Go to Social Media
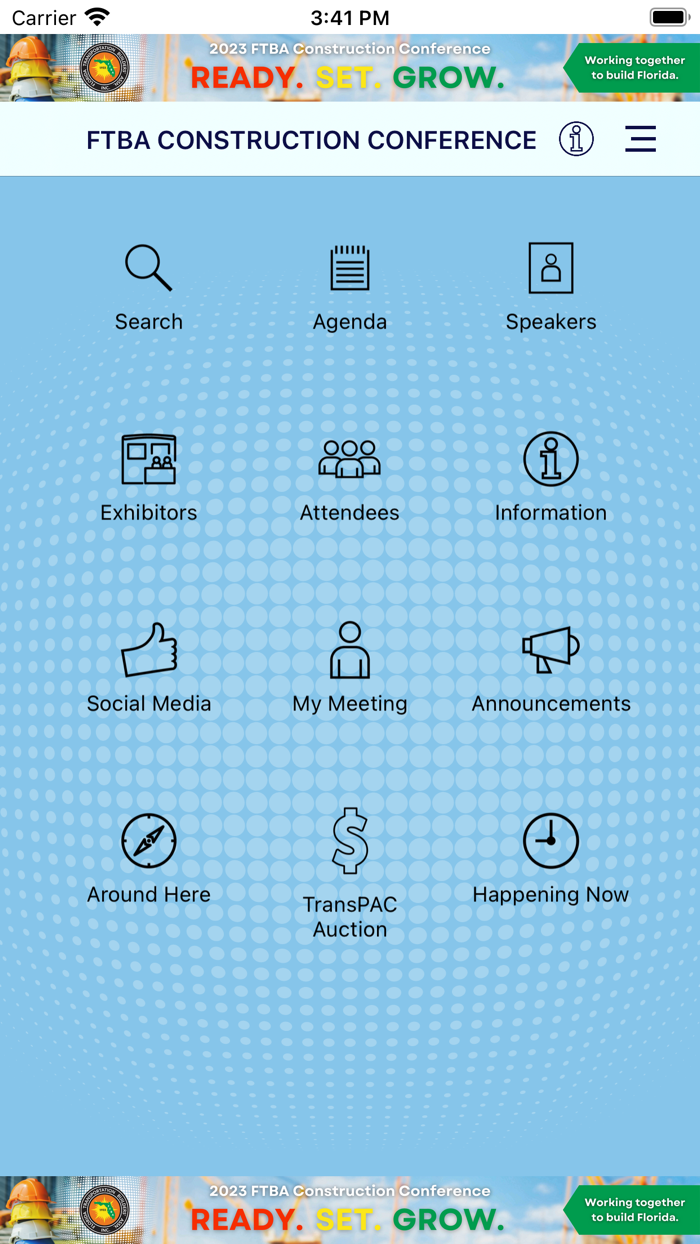Viewport: 700px width, 1244px height. [x=149, y=669]
